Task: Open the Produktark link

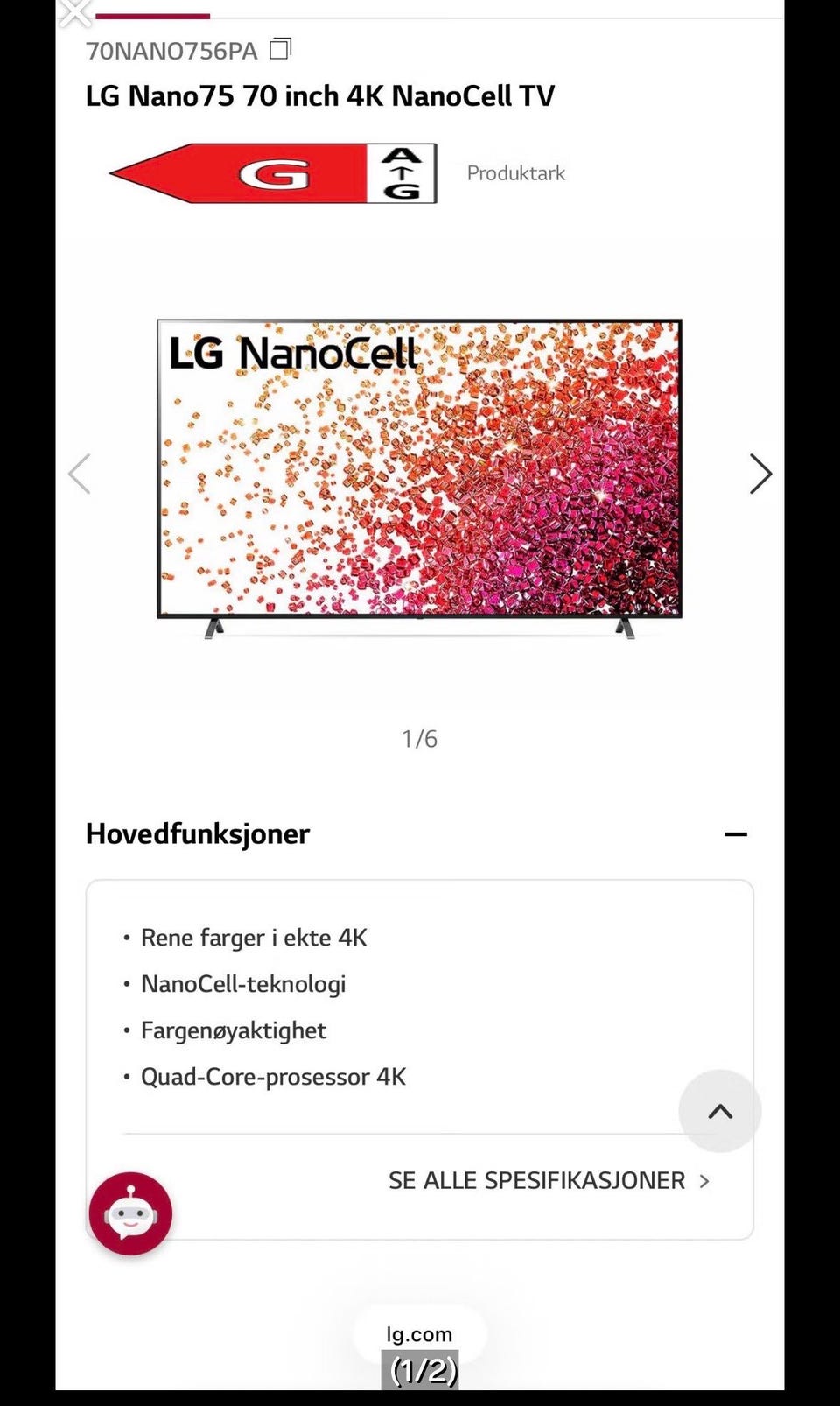Action: (516, 173)
